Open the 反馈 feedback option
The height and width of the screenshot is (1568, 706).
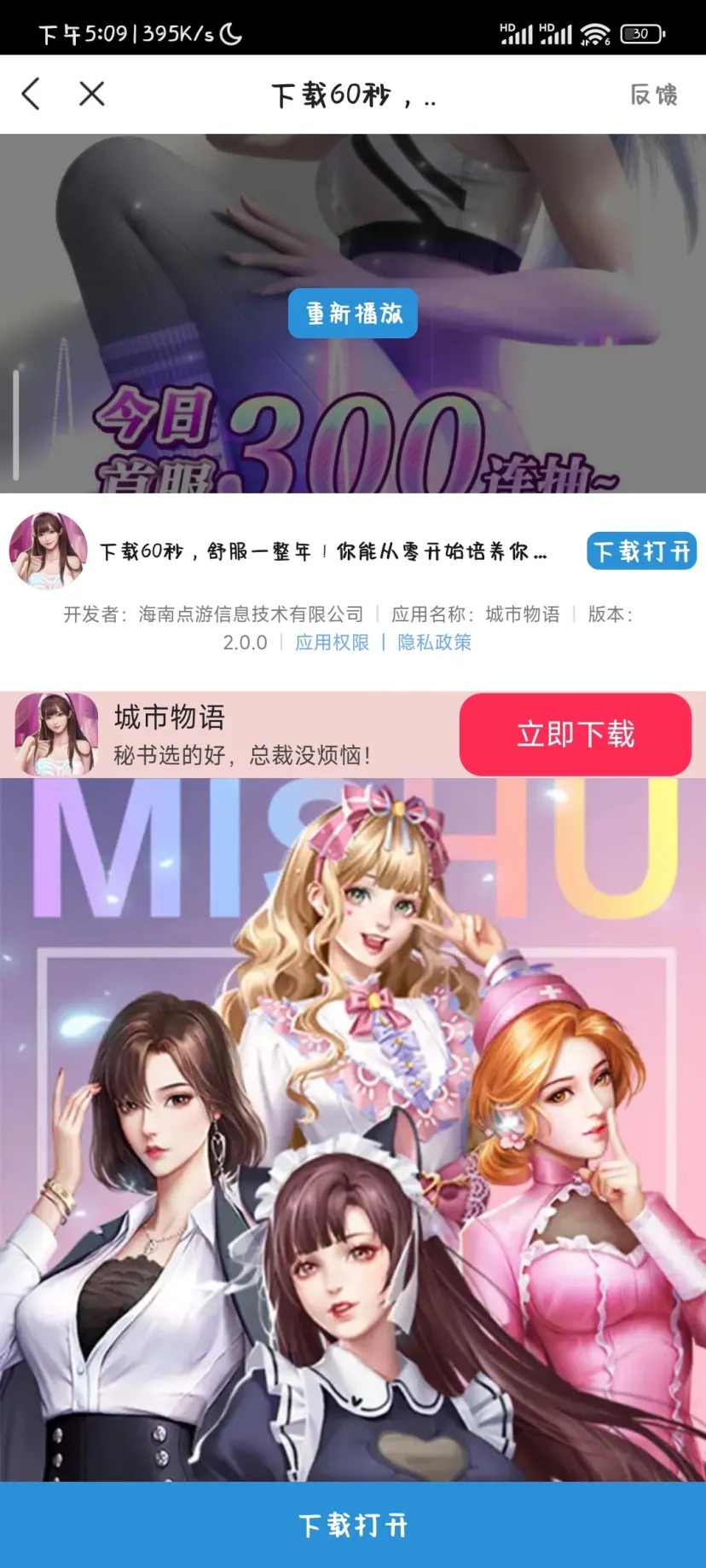[654, 95]
